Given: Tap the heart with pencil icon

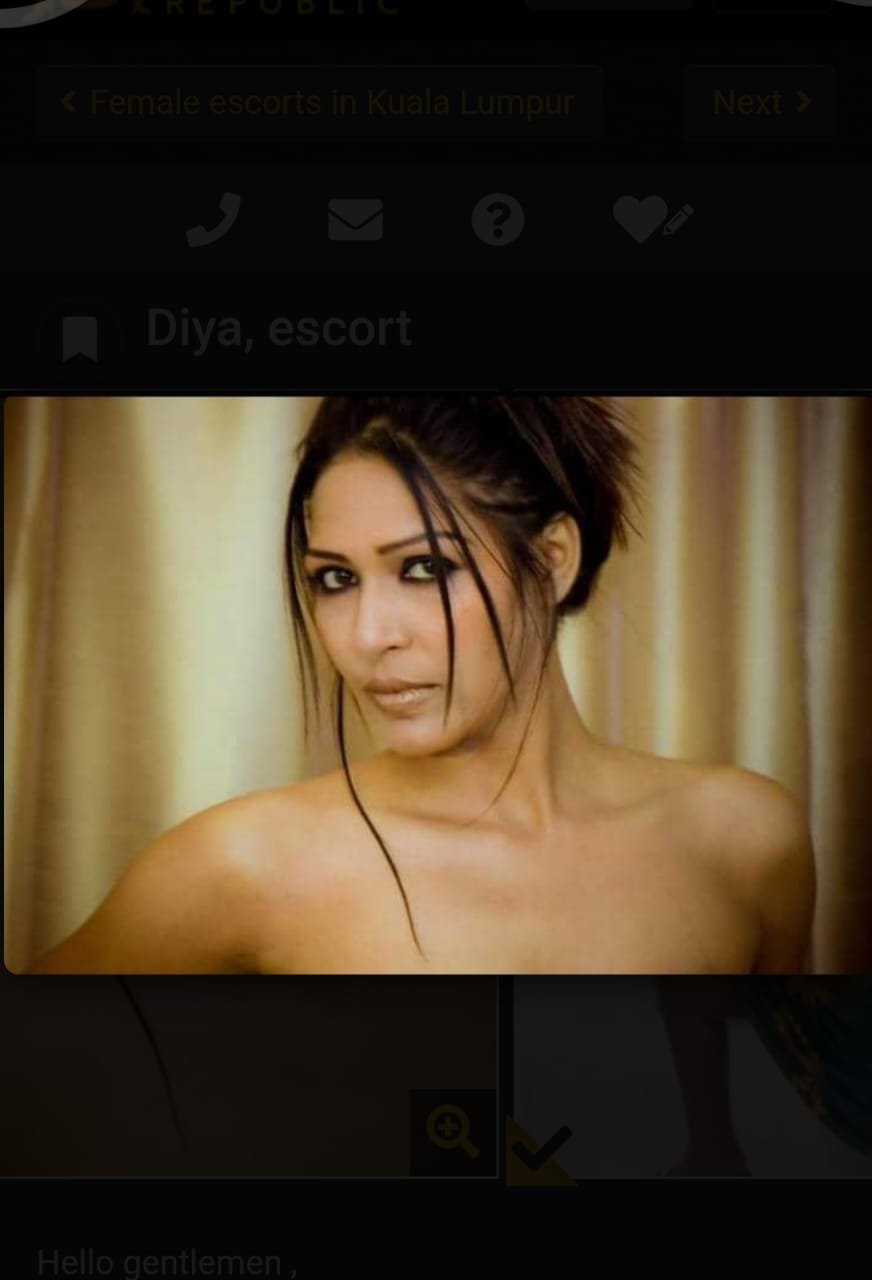Looking at the screenshot, I should (652, 220).
